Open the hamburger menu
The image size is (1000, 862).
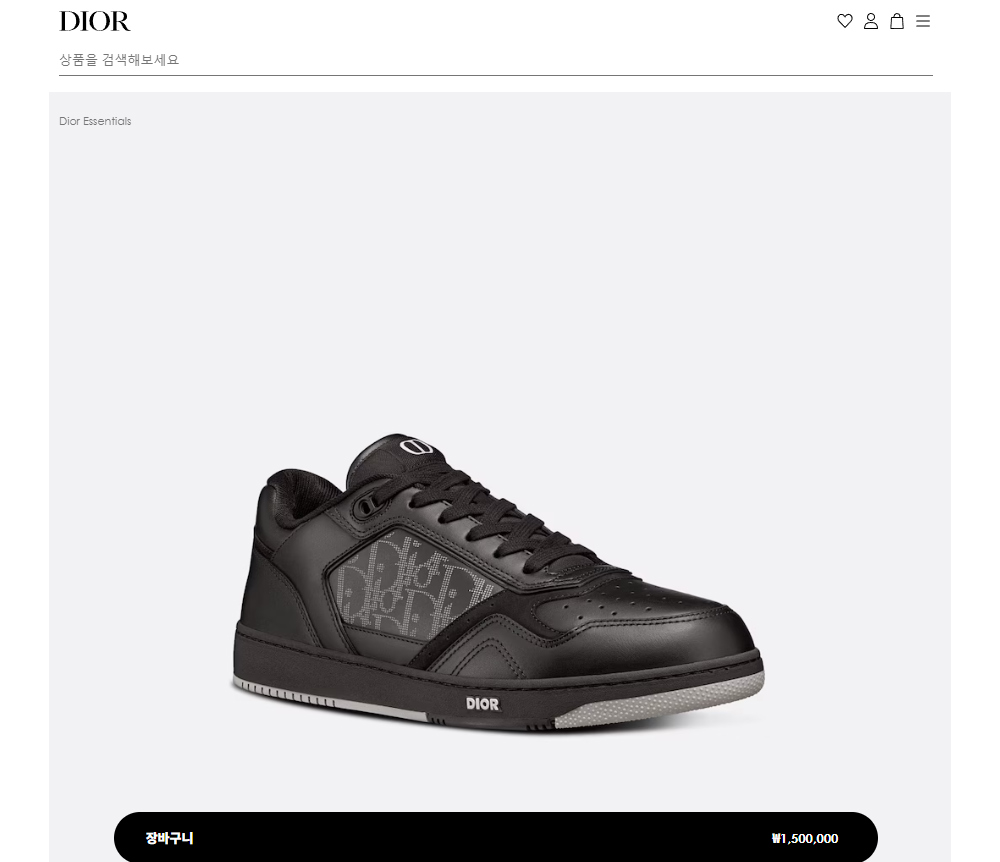pos(923,21)
